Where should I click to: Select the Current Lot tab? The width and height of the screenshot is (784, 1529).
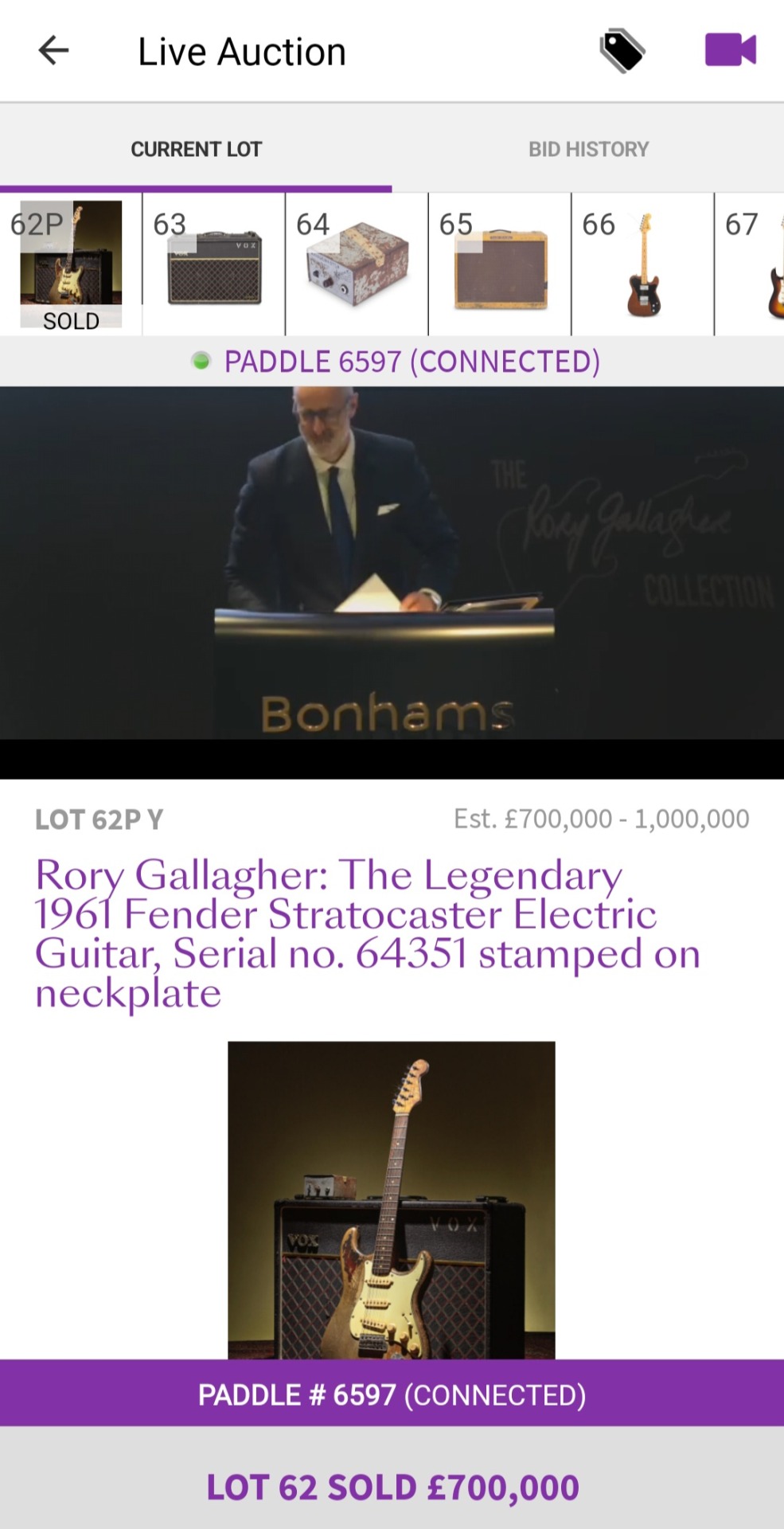(196, 149)
